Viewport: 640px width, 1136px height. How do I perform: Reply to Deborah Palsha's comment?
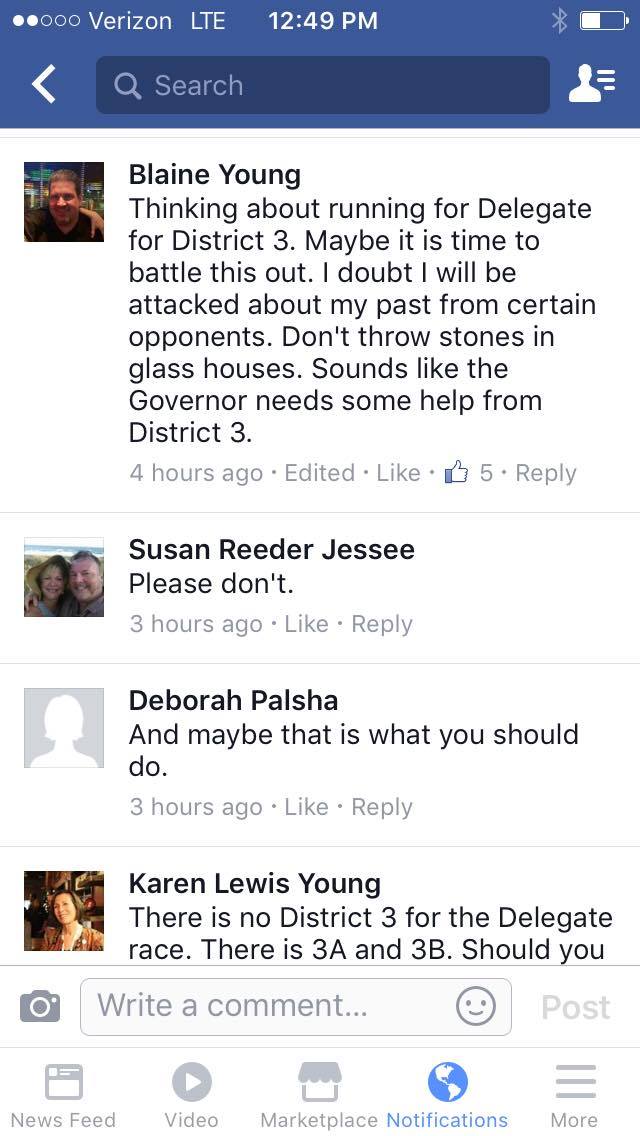pos(382,807)
